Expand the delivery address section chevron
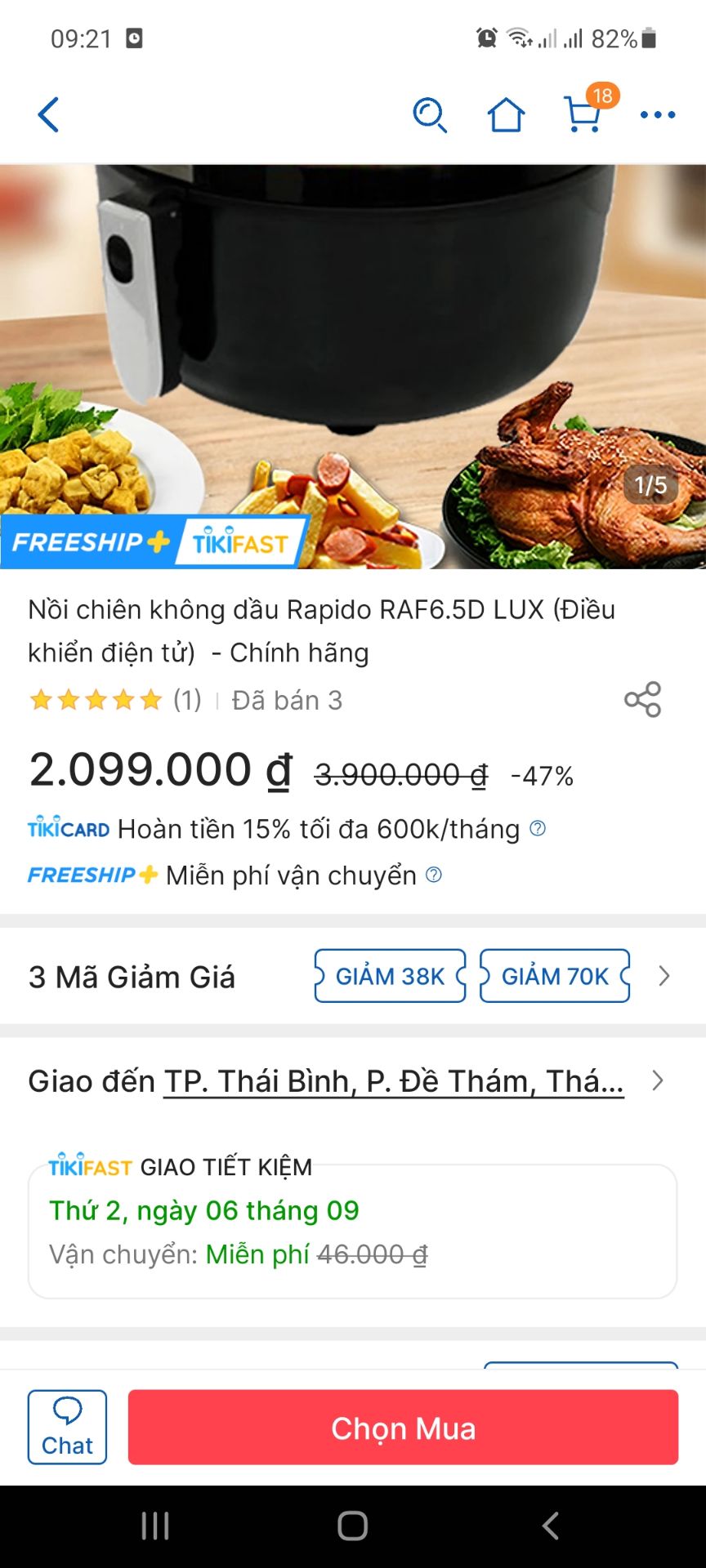 pos(657,1080)
